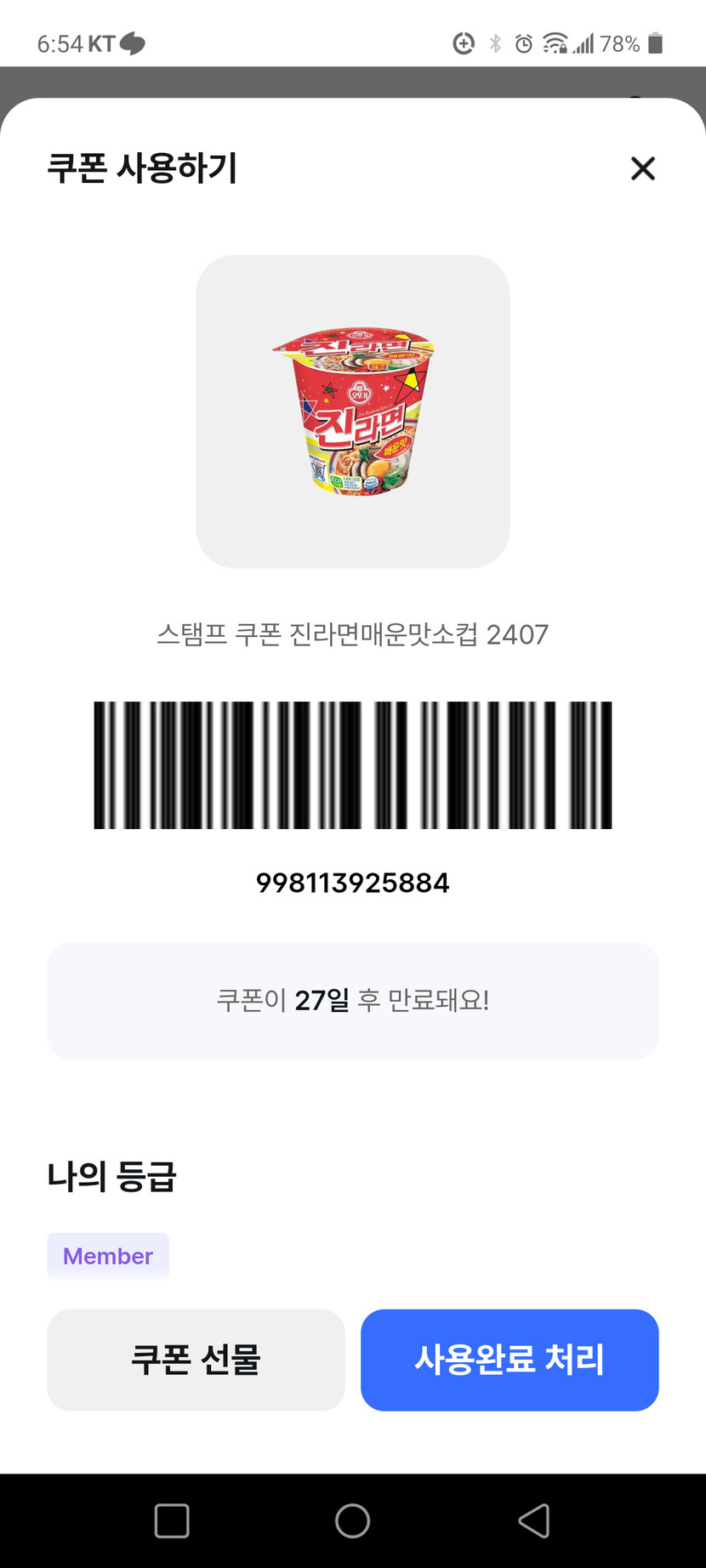
Task: Go back using system back button
Action: pos(534,1520)
